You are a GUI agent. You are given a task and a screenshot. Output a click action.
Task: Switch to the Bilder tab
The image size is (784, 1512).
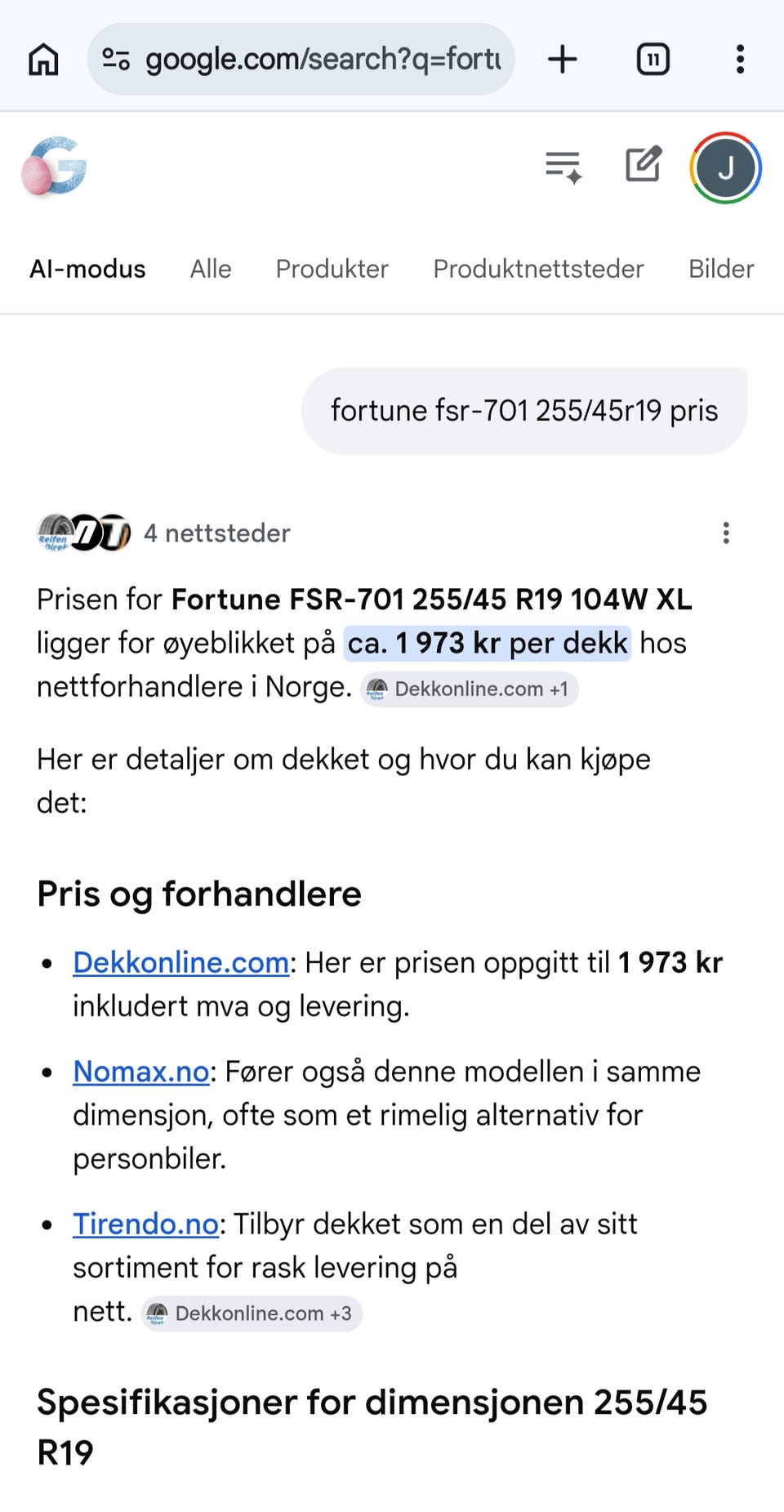[721, 269]
